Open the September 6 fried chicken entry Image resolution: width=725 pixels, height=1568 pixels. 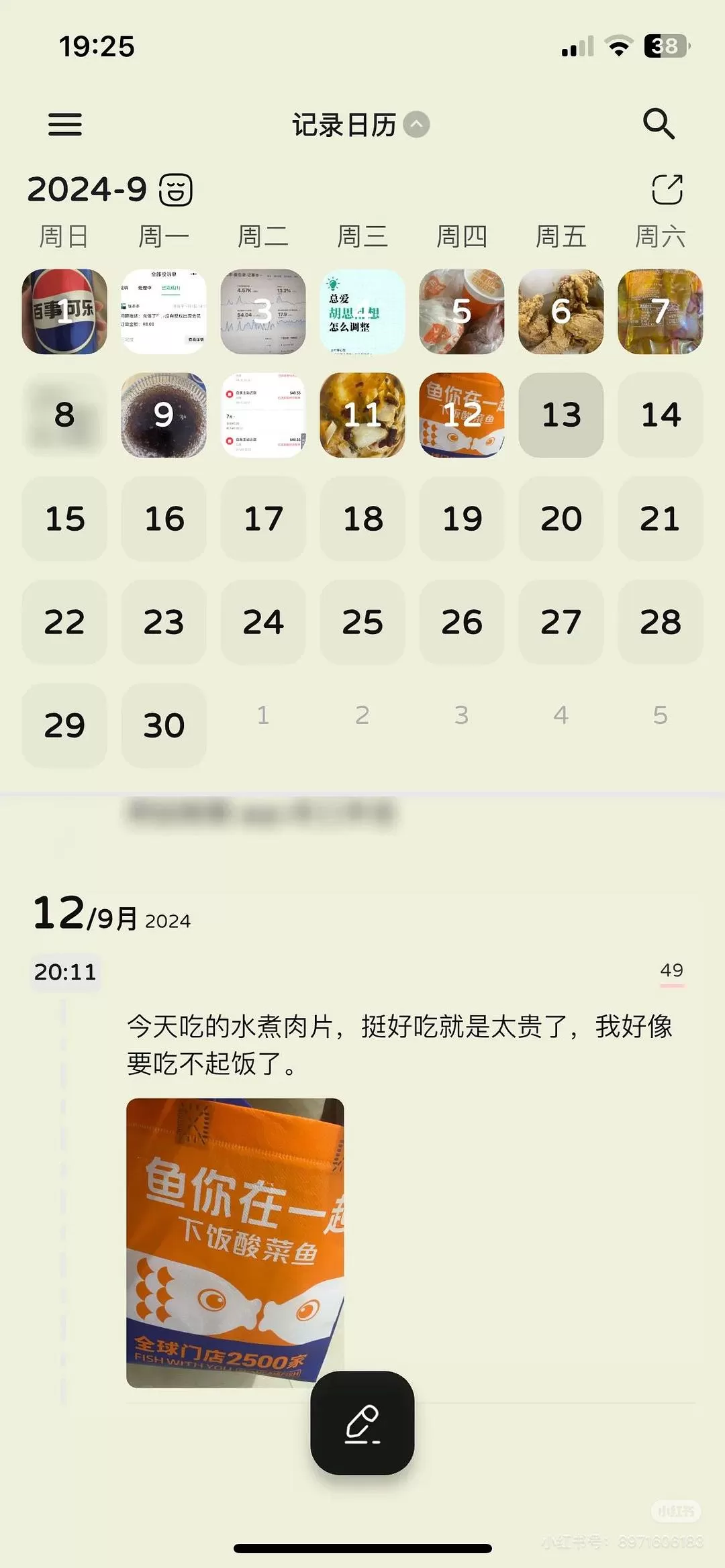click(x=561, y=311)
